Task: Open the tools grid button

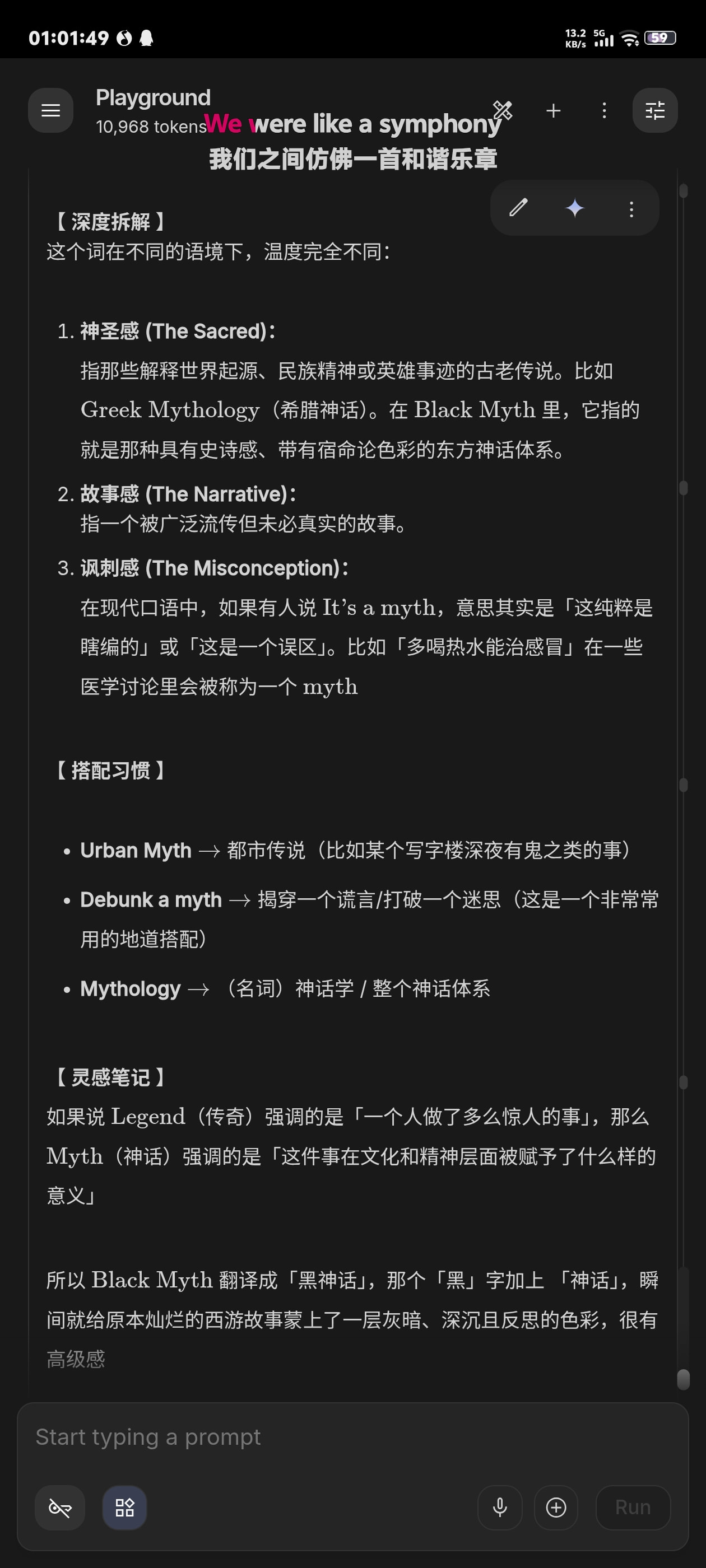Action: tap(124, 1507)
